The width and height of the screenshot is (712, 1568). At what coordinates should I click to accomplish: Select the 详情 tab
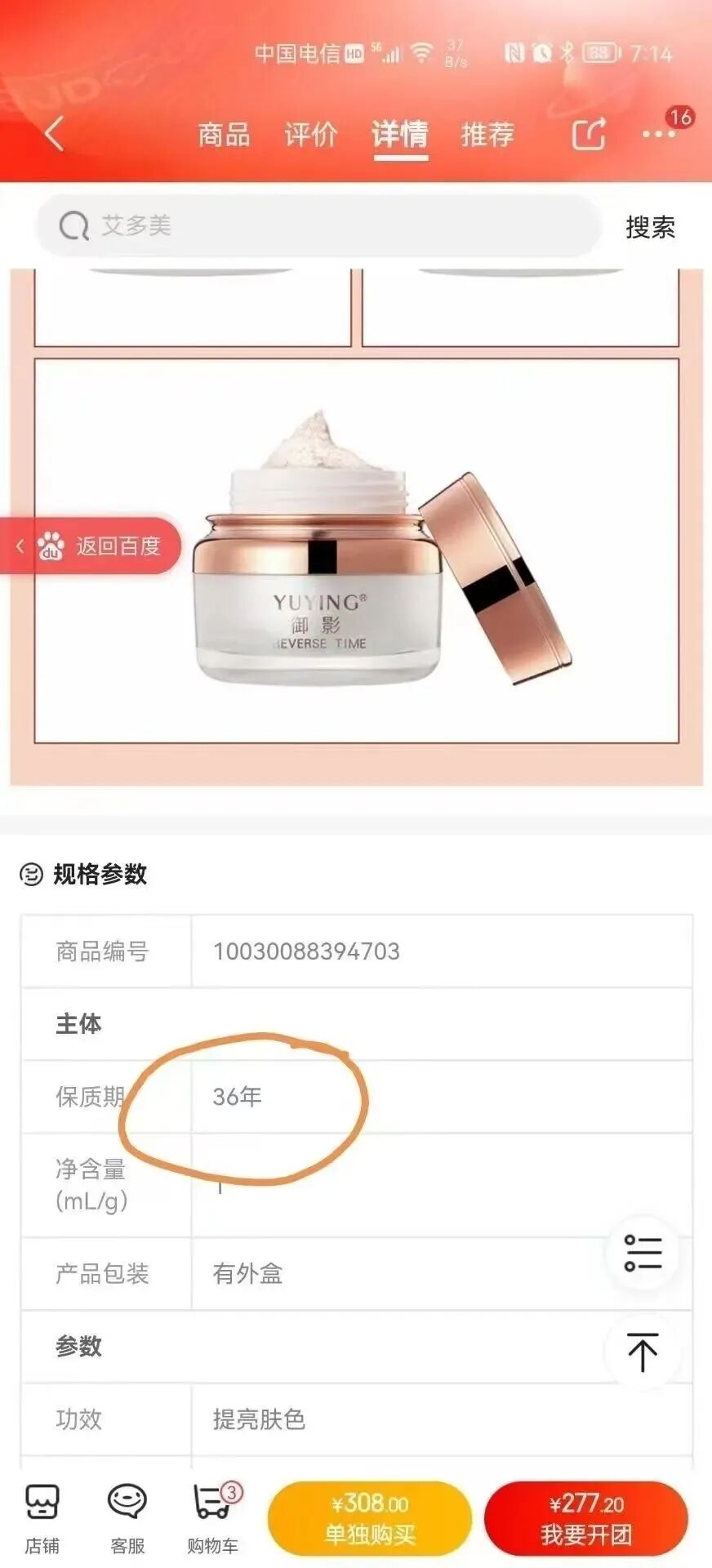pyautogui.click(x=400, y=134)
